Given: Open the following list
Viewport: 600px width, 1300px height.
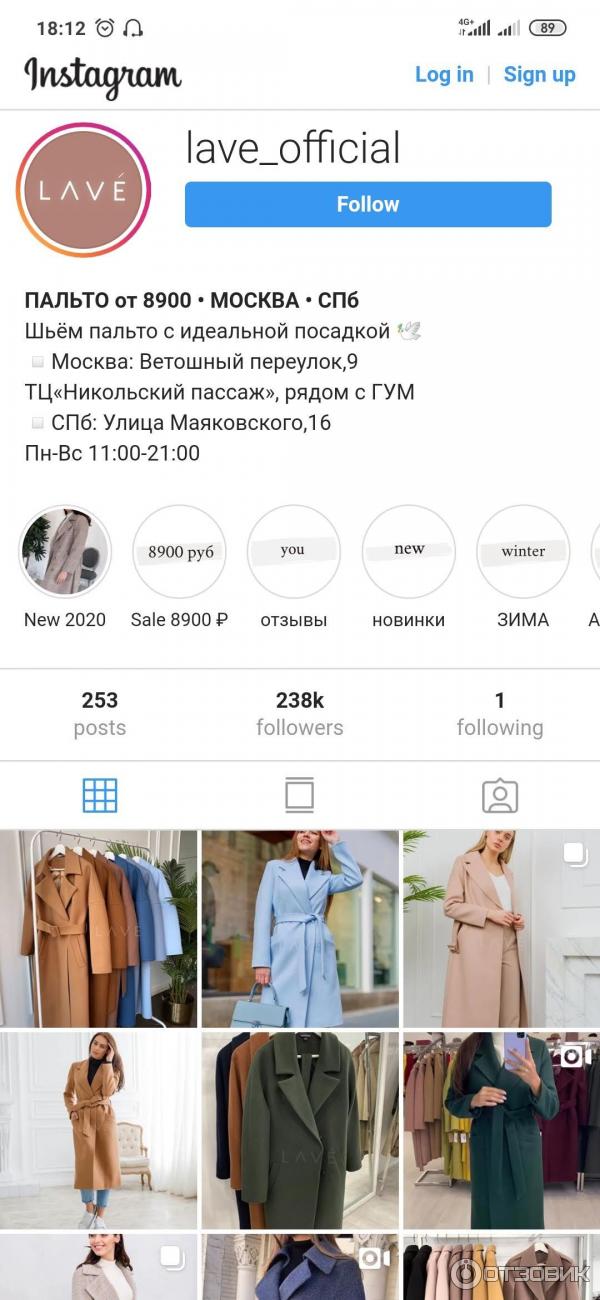Looking at the screenshot, I should point(499,713).
